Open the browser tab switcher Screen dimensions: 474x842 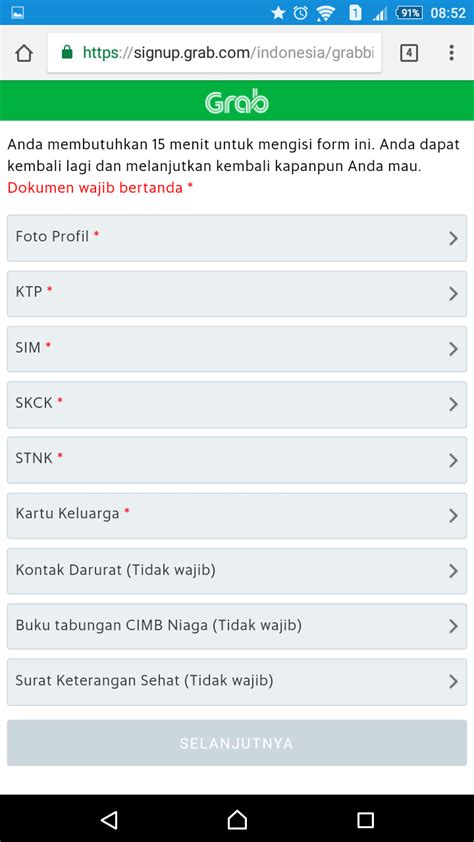[x=409, y=53]
